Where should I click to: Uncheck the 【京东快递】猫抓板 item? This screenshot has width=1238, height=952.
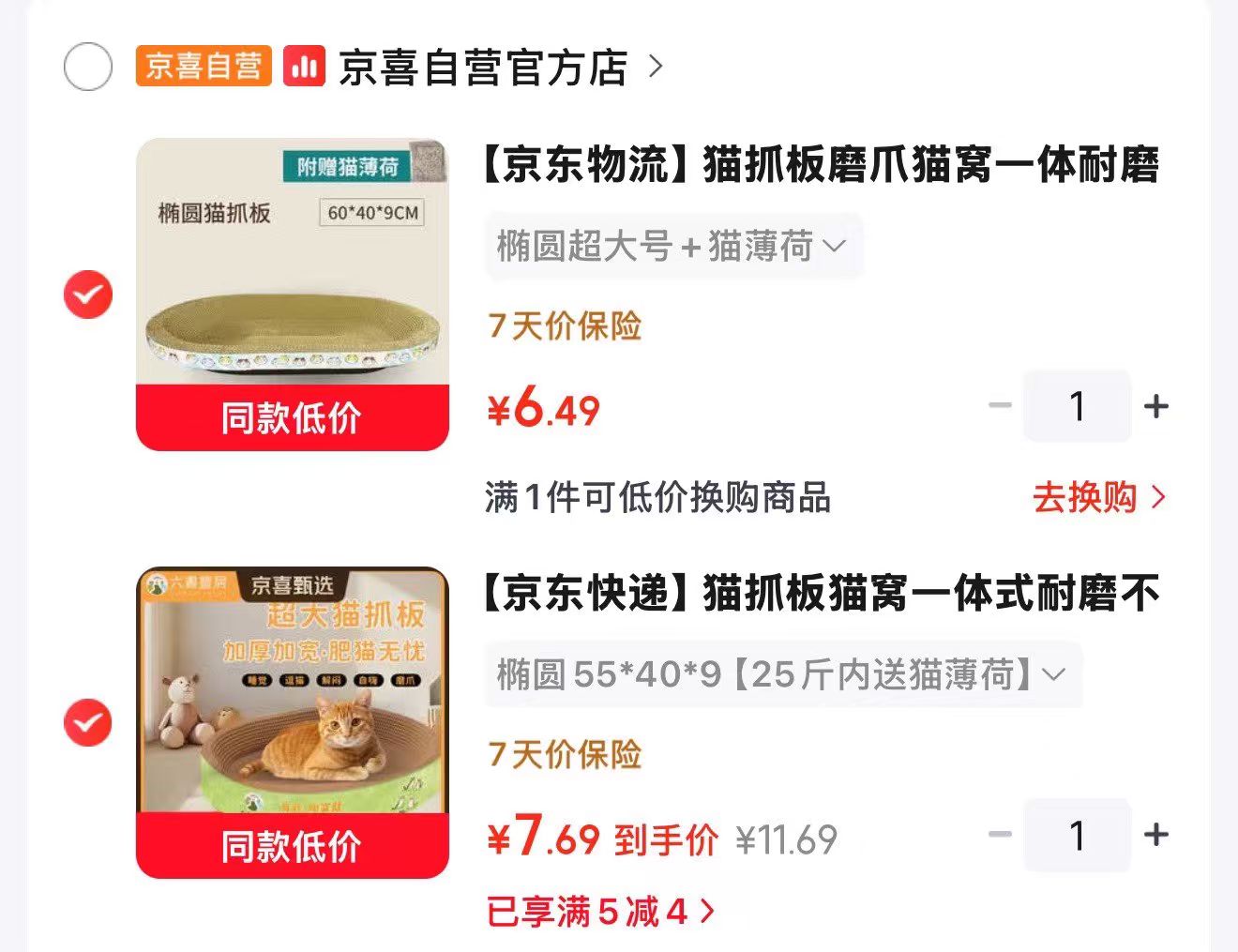click(x=88, y=722)
